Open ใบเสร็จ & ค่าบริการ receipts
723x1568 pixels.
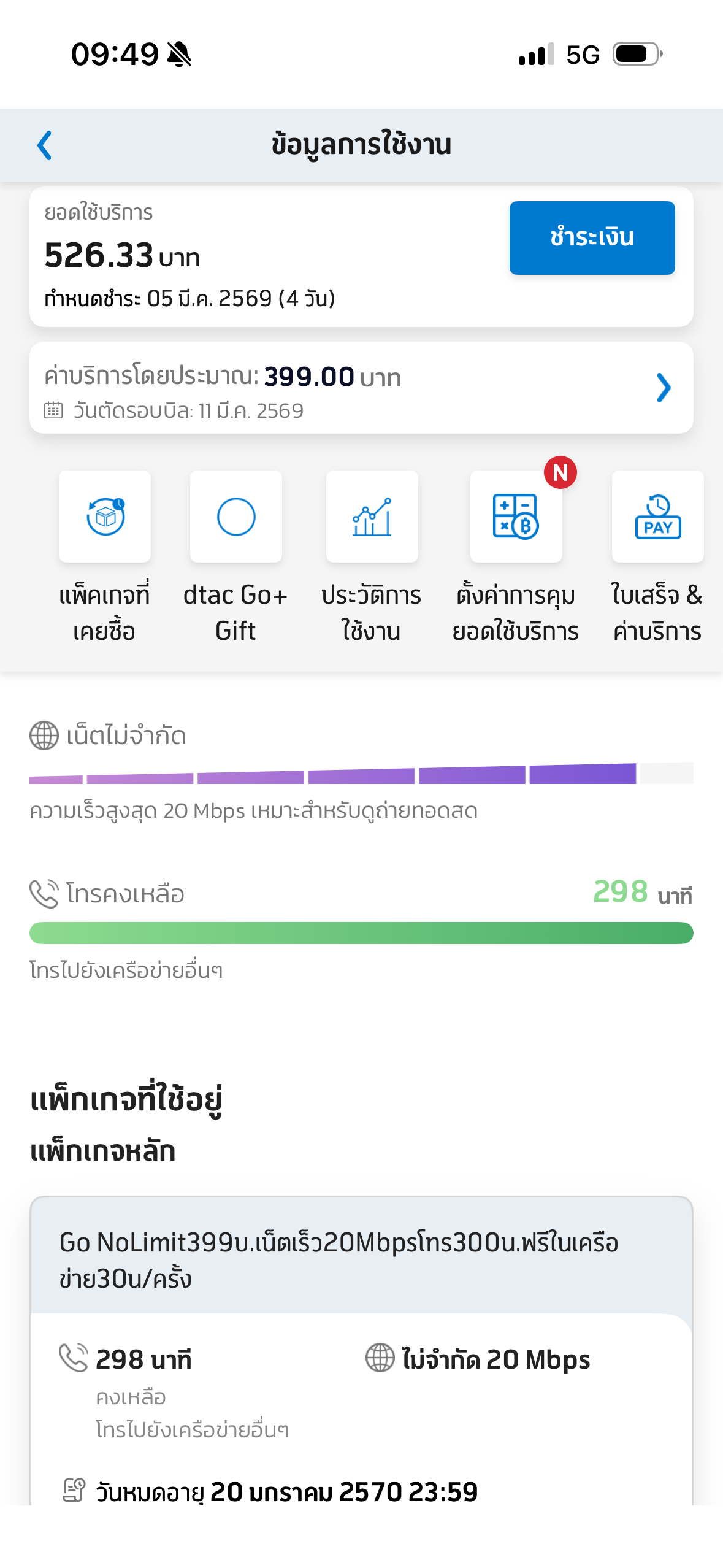[657, 517]
